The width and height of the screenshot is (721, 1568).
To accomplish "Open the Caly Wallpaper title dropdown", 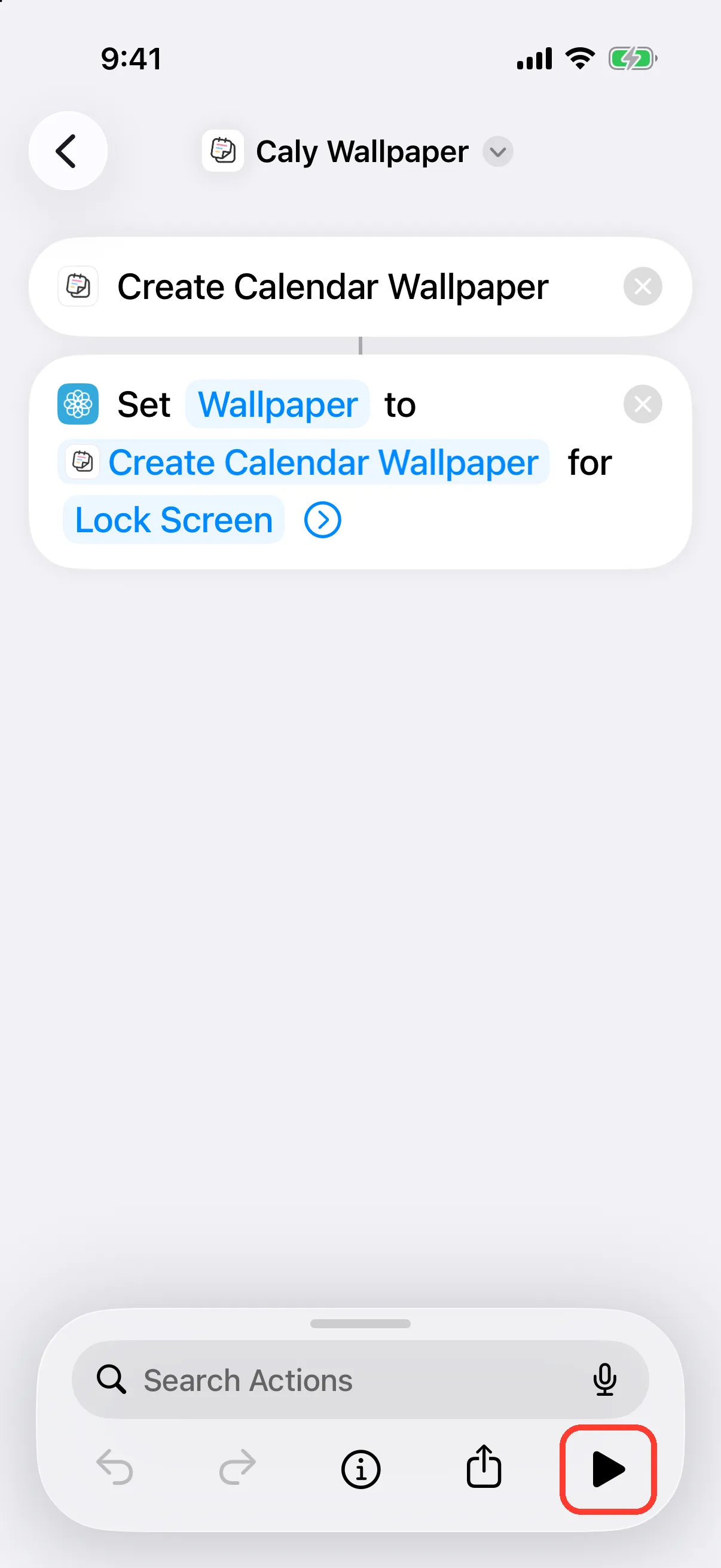I will pos(497,151).
